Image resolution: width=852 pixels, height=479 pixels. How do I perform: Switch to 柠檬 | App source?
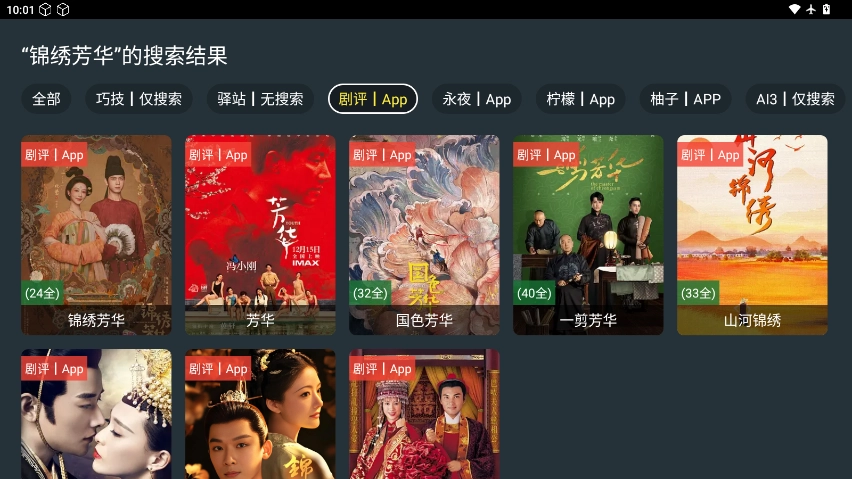tap(581, 99)
